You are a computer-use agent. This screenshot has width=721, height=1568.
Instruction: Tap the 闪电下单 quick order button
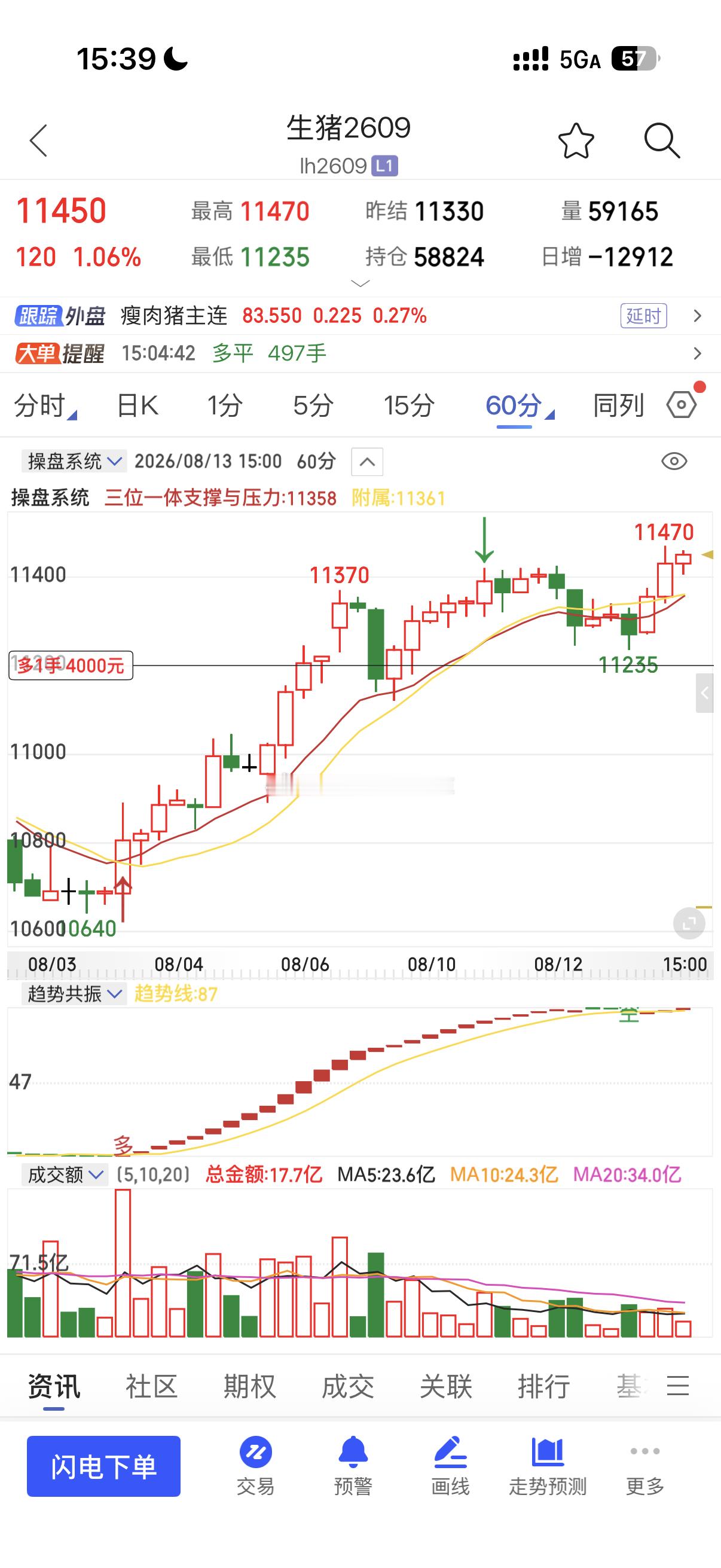pos(103,1466)
